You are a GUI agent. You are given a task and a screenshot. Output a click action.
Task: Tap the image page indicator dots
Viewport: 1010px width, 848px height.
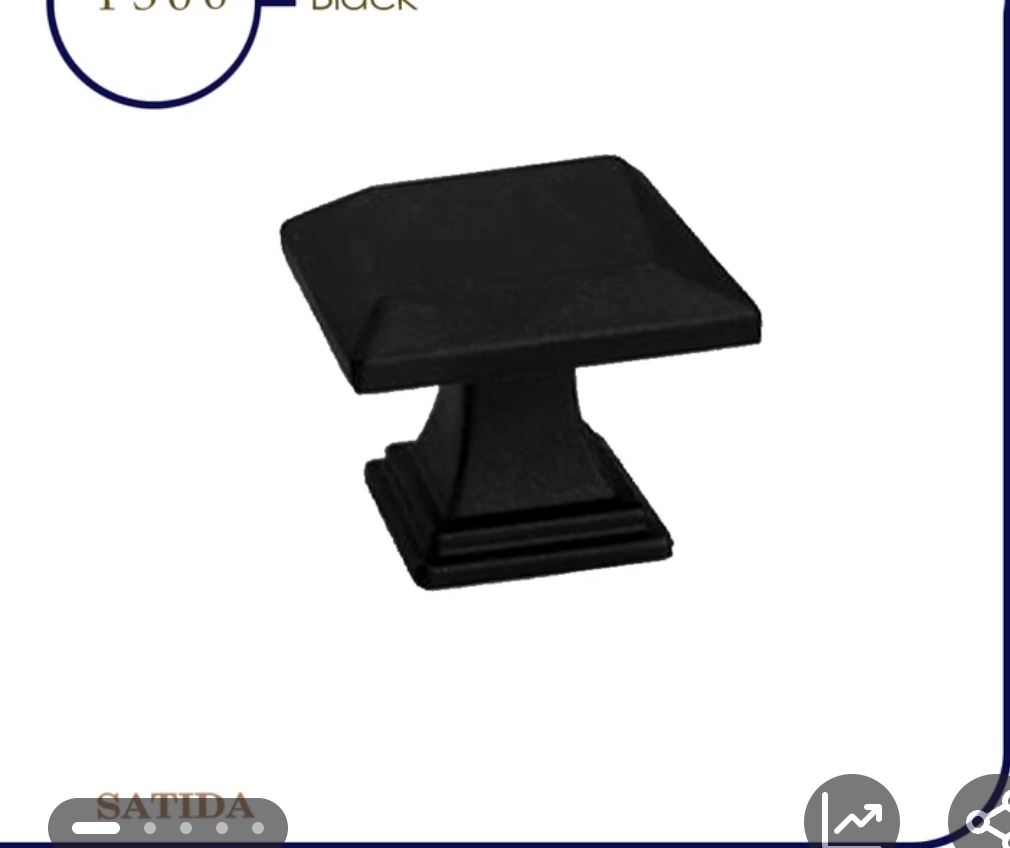click(x=168, y=827)
